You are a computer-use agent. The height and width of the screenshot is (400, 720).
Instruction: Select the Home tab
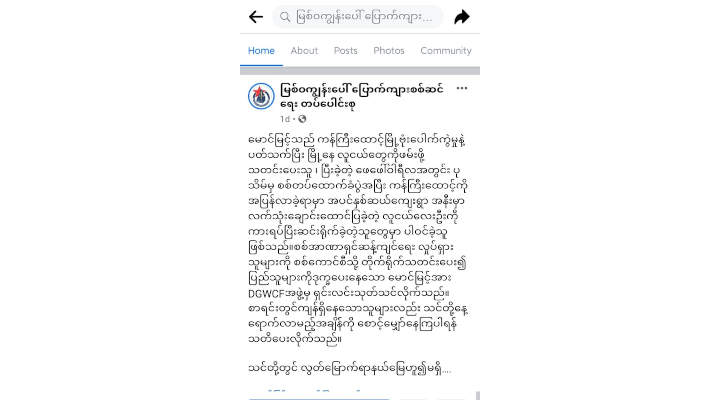pyautogui.click(x=261, y=51)
